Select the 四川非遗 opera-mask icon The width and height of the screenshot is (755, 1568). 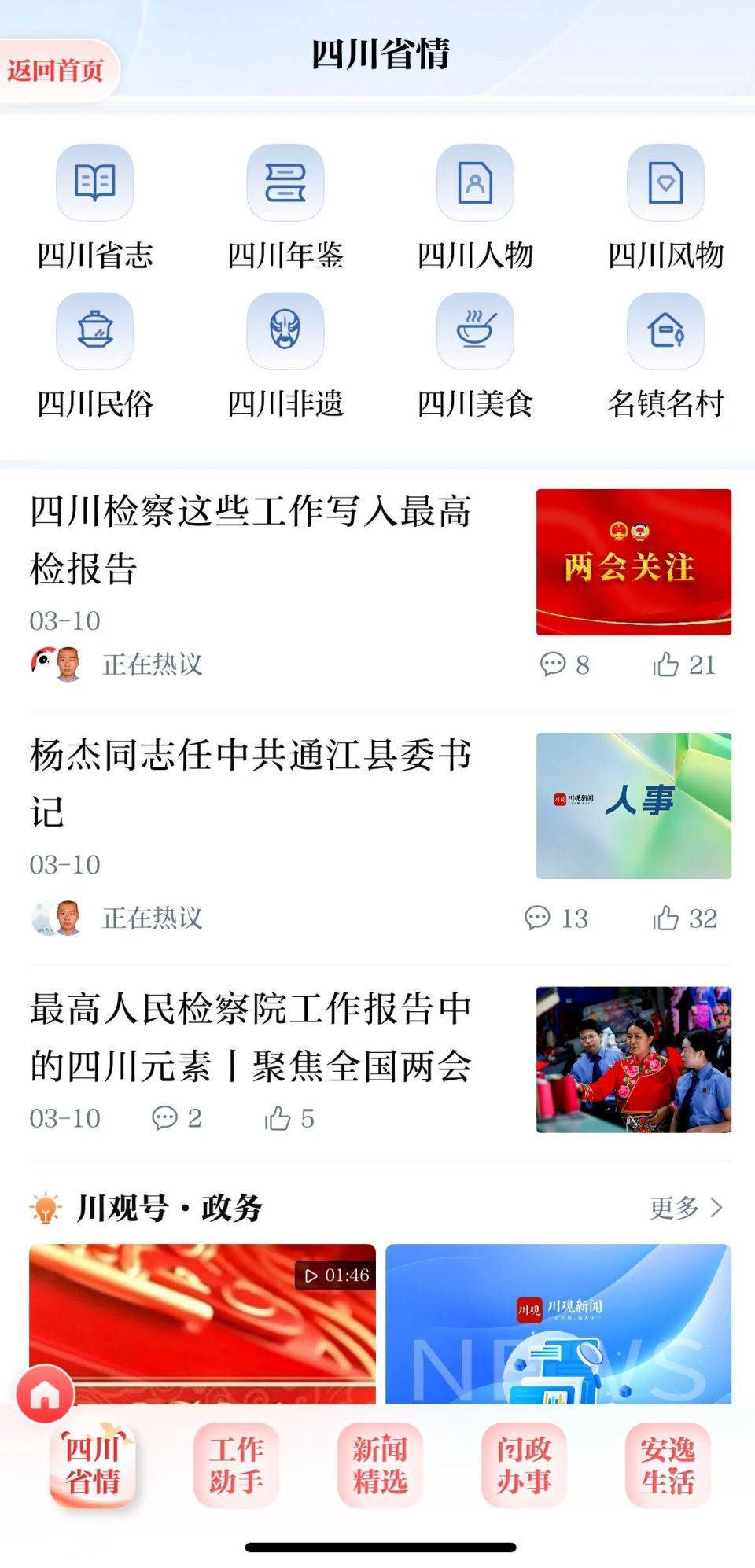(285, 332)
